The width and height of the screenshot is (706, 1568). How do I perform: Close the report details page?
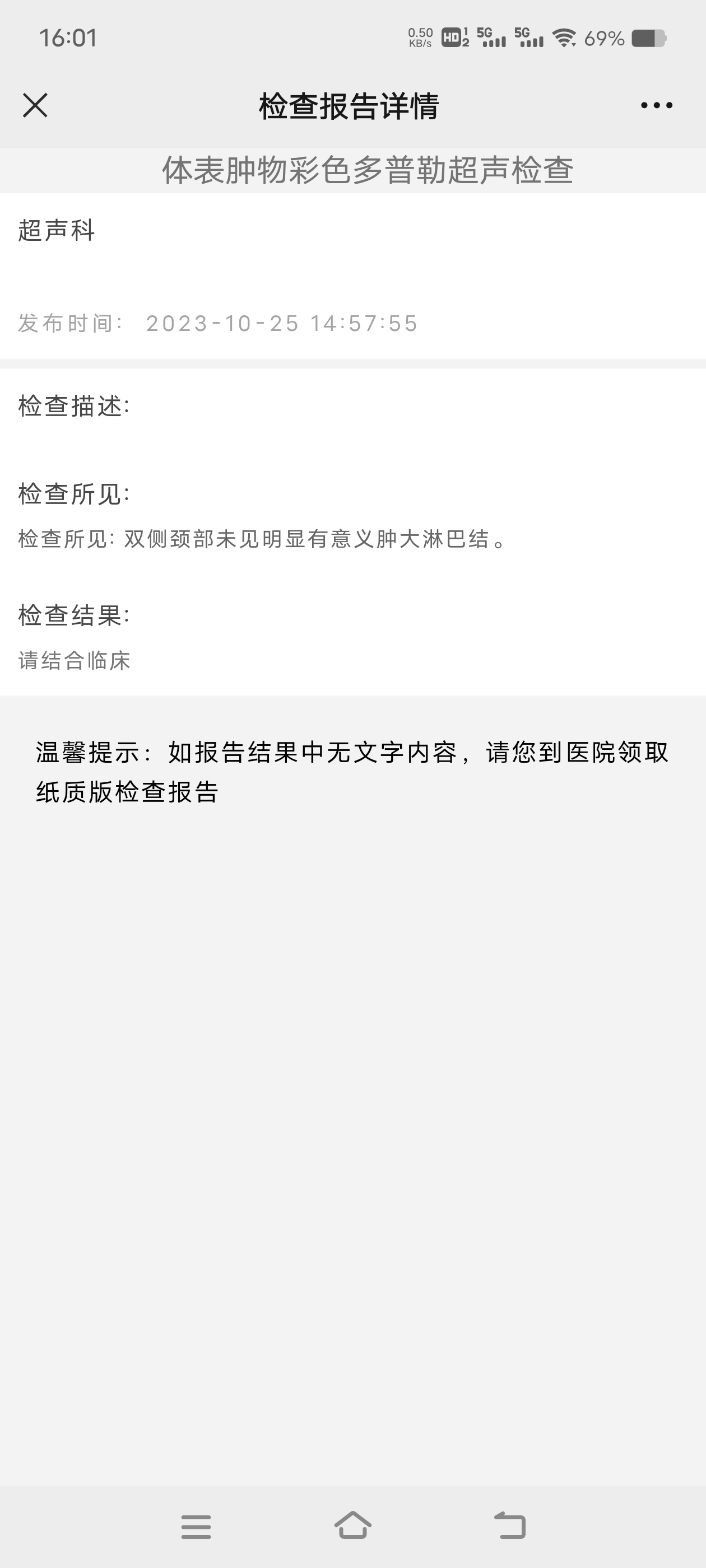pyautogui.click(x=35, y=105)
